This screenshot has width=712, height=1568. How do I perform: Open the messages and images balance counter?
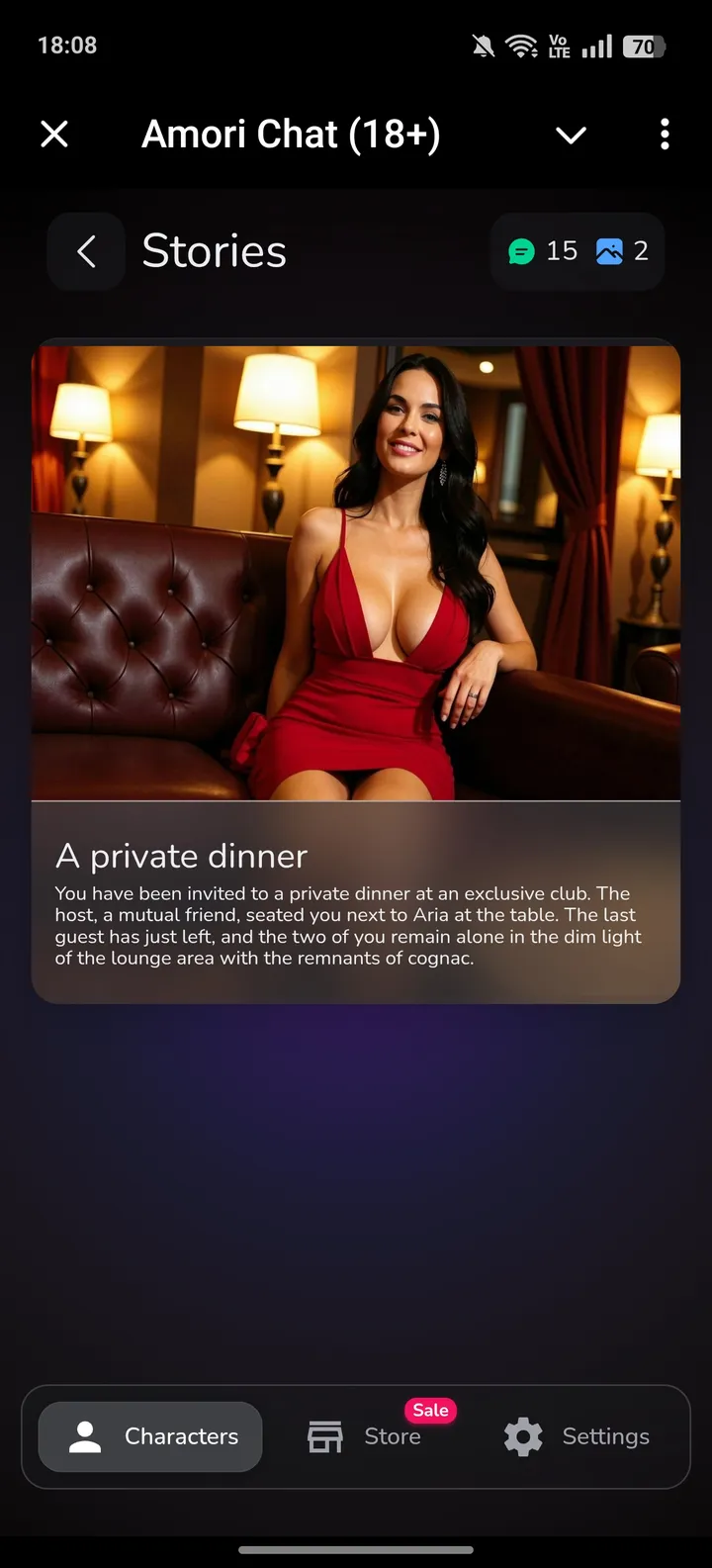pos(578,251)
